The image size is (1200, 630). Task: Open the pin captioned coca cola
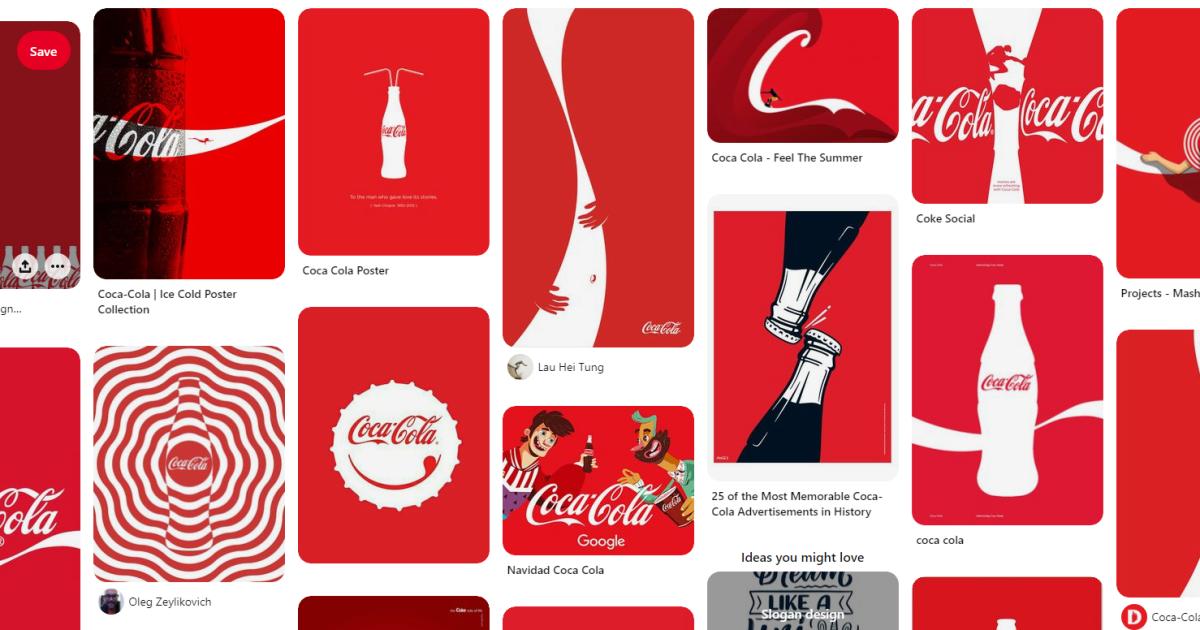1007,390
